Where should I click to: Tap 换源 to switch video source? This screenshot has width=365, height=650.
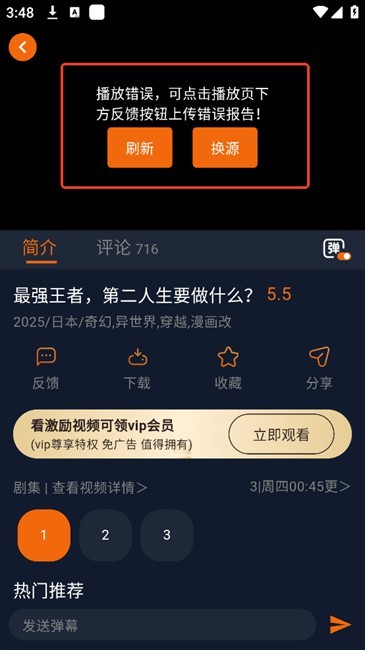pyautogui.click(x=225, y=148)
